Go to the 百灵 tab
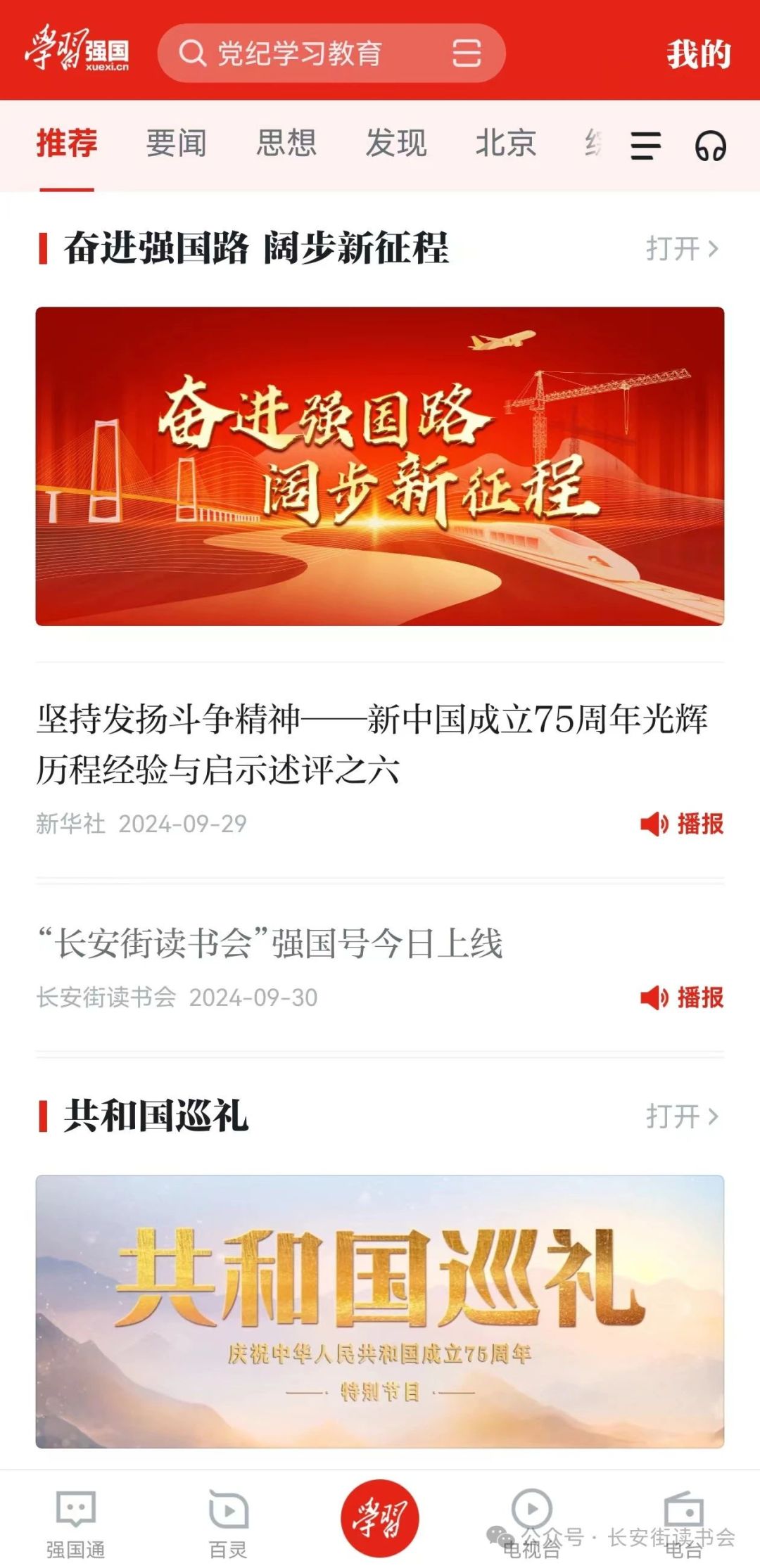Screen dimensions: 760x1568 228,1522
